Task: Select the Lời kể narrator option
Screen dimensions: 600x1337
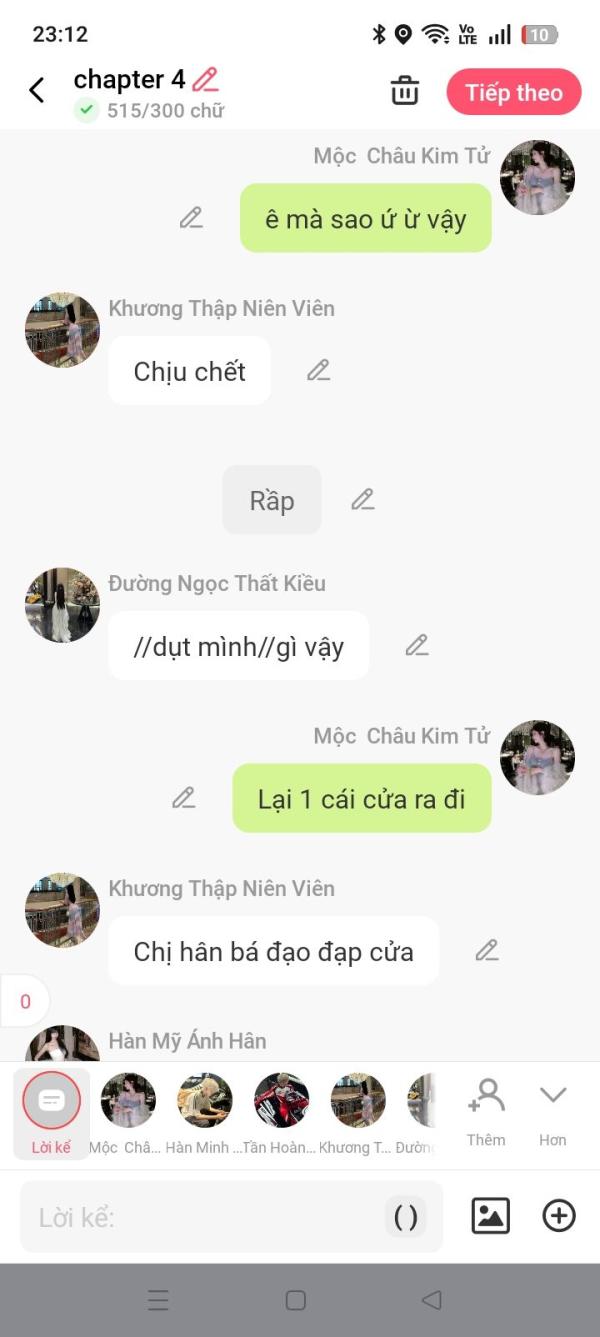Action: pos(51,1114)
